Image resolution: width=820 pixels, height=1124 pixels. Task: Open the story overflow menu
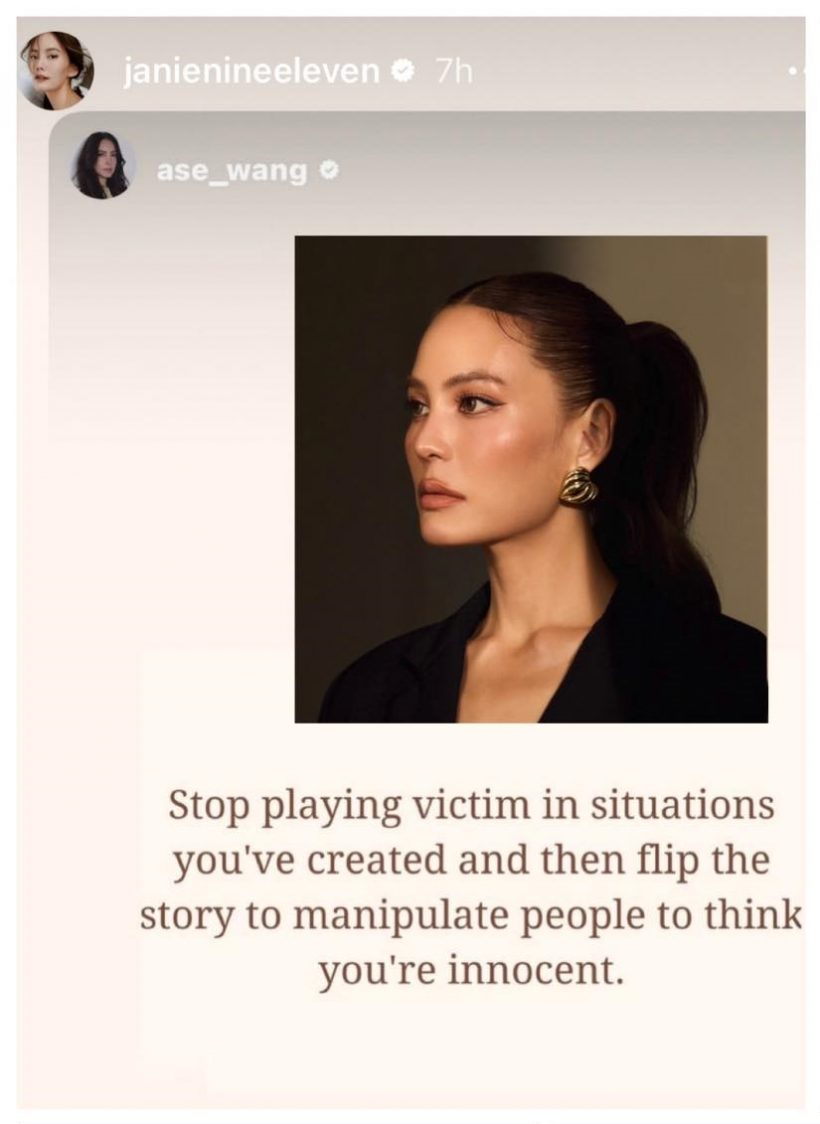[797, 72]
